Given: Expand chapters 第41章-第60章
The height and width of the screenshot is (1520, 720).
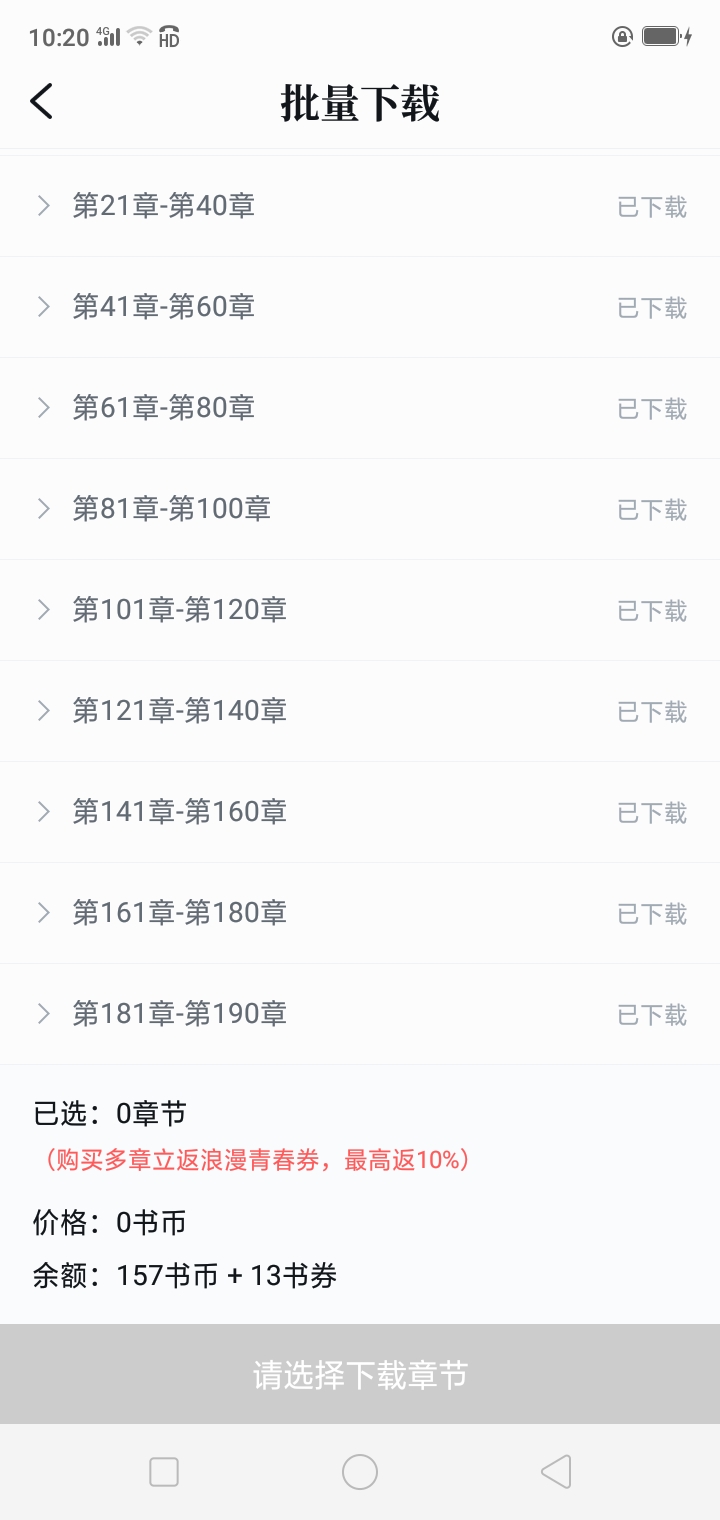Looking at the screenshot, I should (360, 307).
